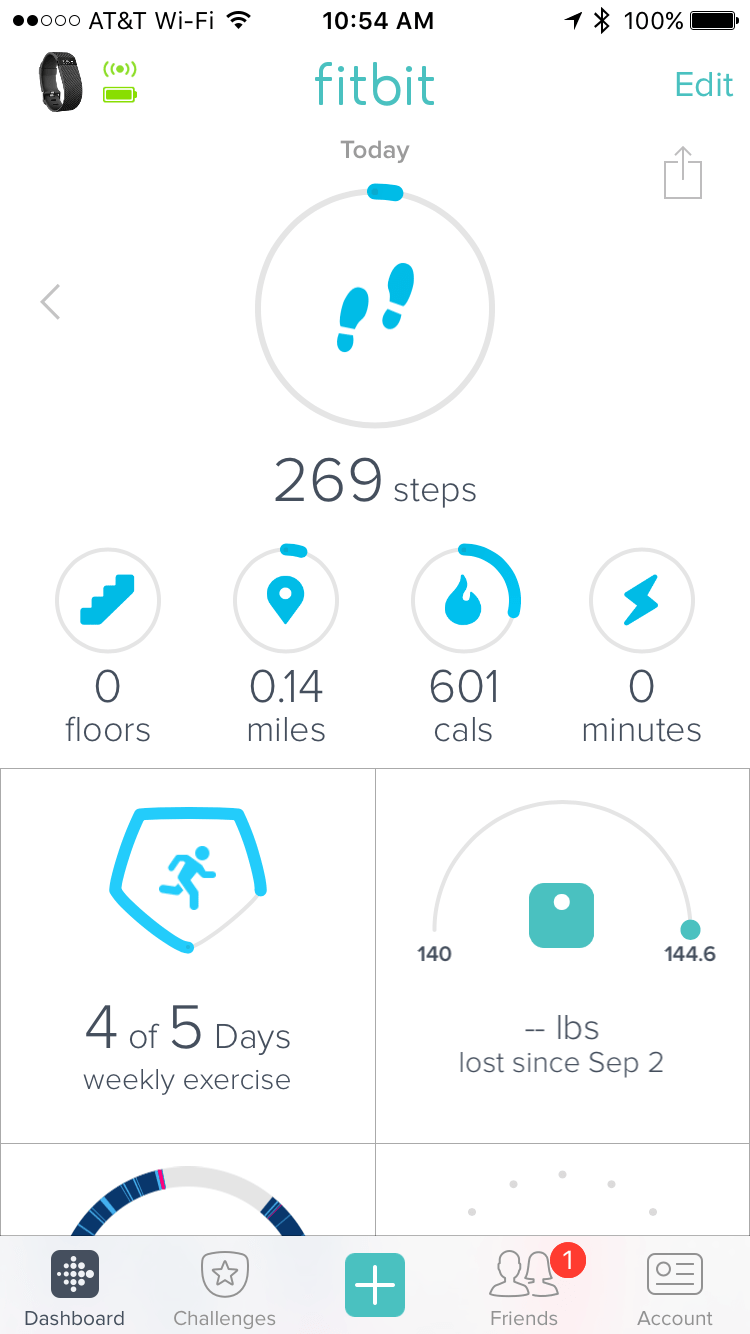Open the Today date selector
Image resolution: width=750 pixels, height=1334 pixels.
click(375, 150)
